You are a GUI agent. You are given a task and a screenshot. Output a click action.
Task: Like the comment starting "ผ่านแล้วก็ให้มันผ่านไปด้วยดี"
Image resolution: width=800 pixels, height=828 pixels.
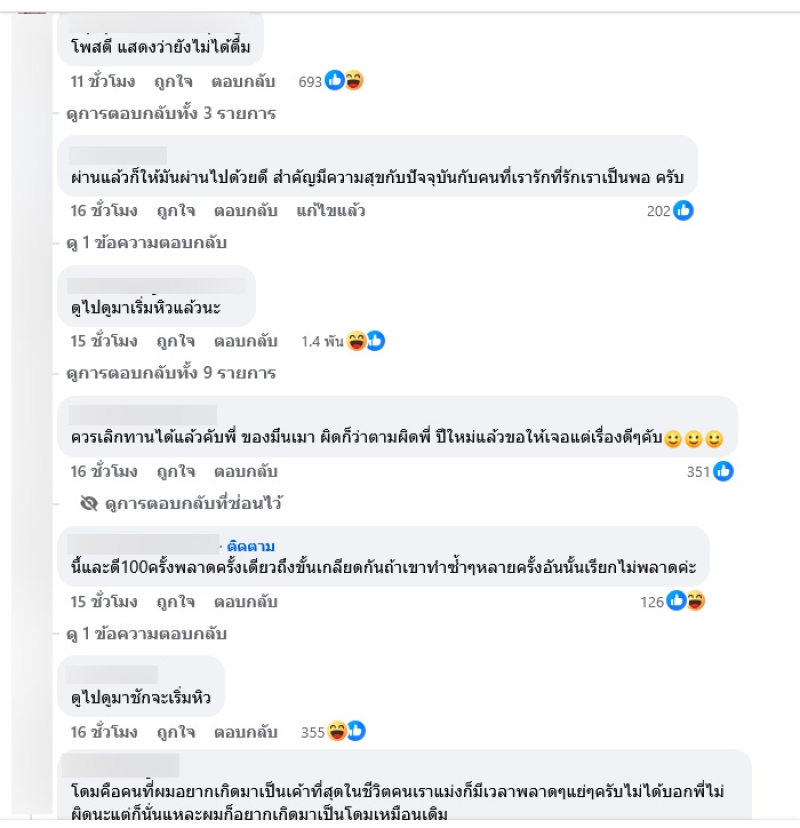point(175,210)
